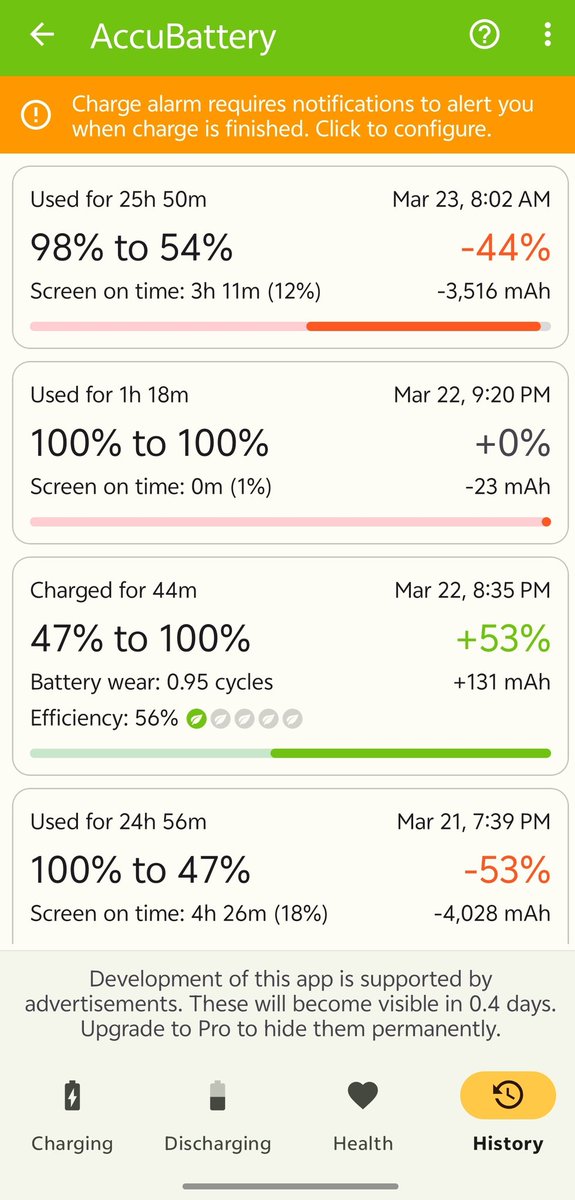Switch to the Discharging tab
The height and width of the screenshot is (1200, 575).
click(x=217, y=1114)
